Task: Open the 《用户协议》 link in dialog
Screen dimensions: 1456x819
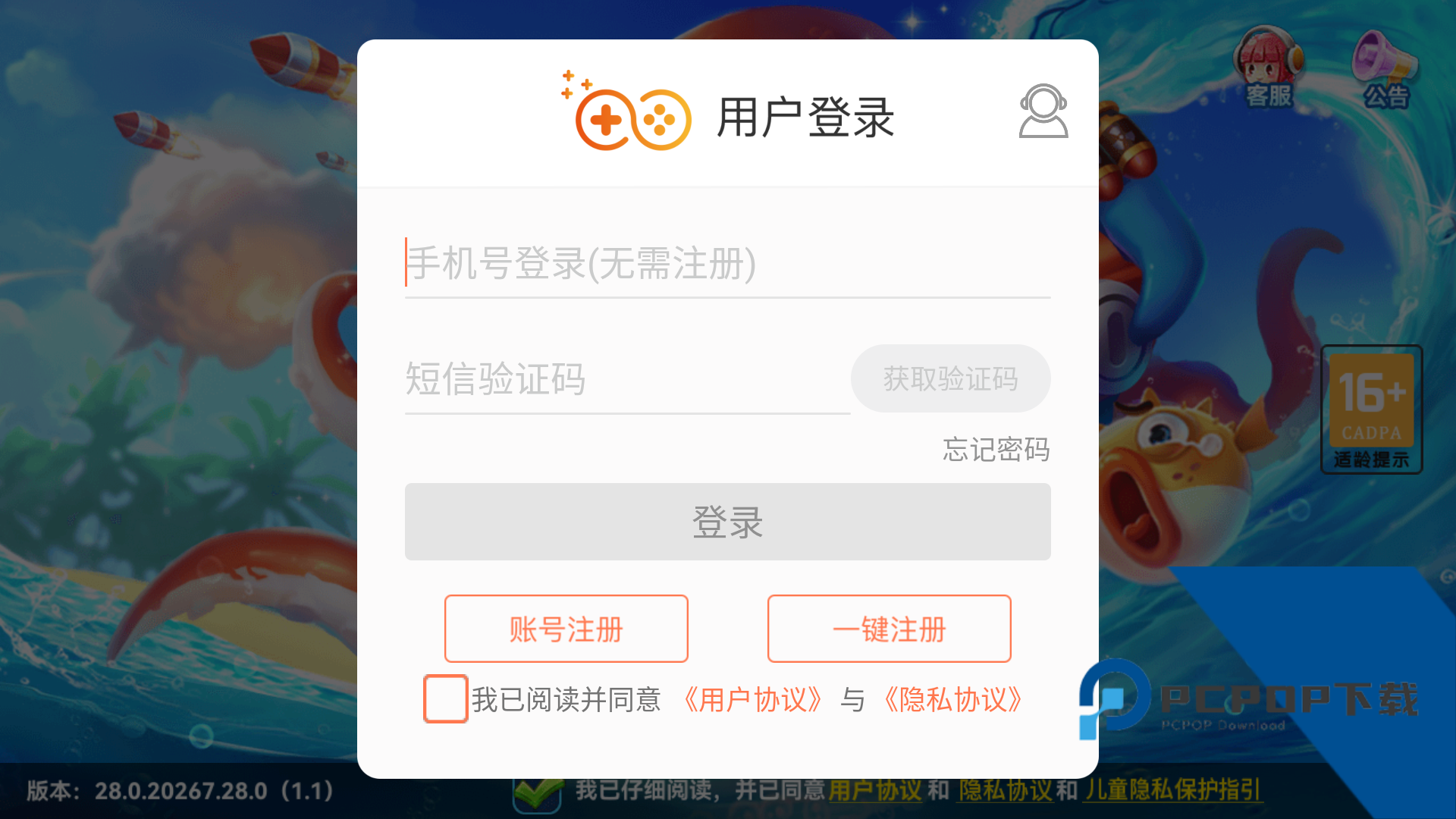Action: pyautogui.click(x=752, y=699)
